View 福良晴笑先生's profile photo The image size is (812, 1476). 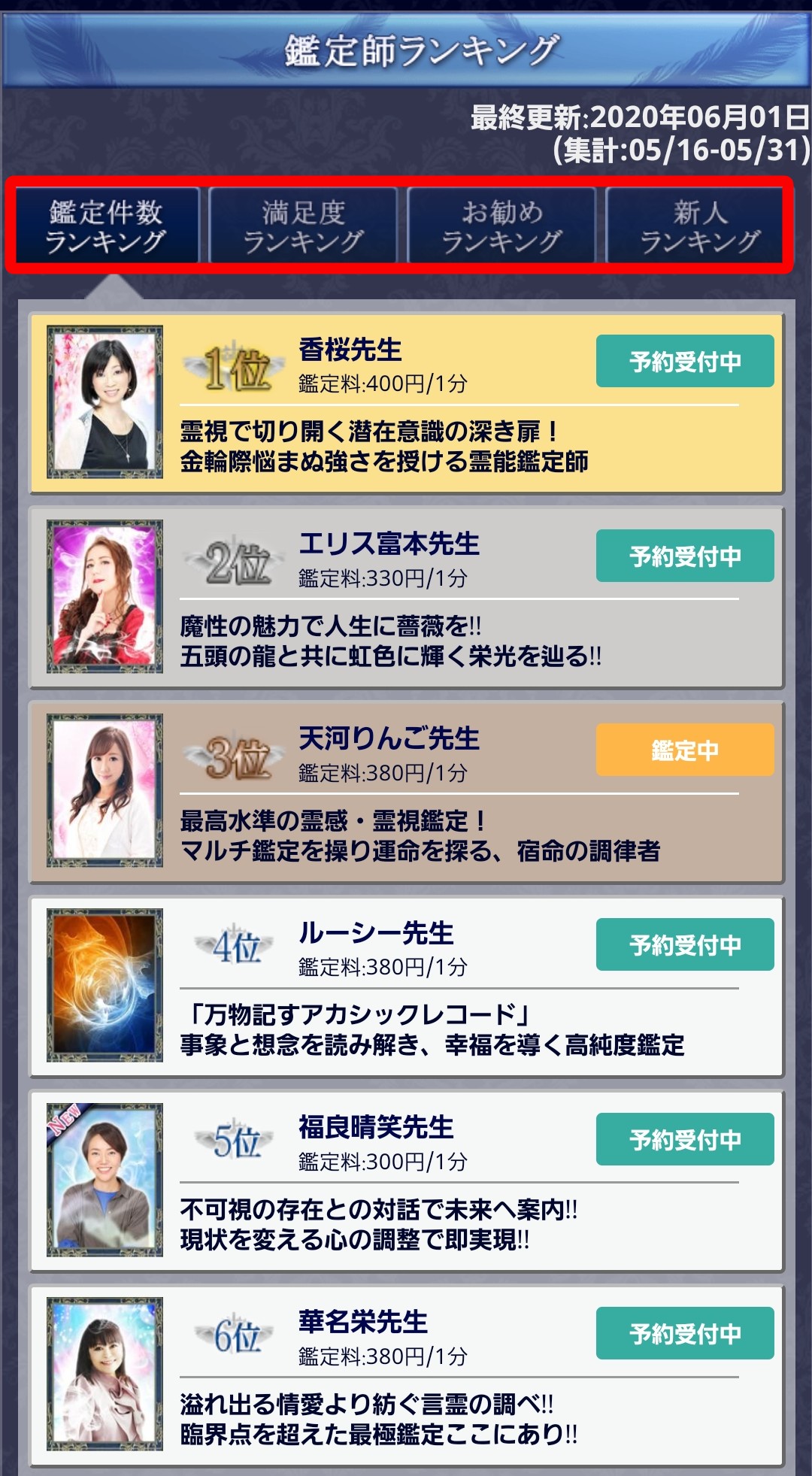(105, 1180)
